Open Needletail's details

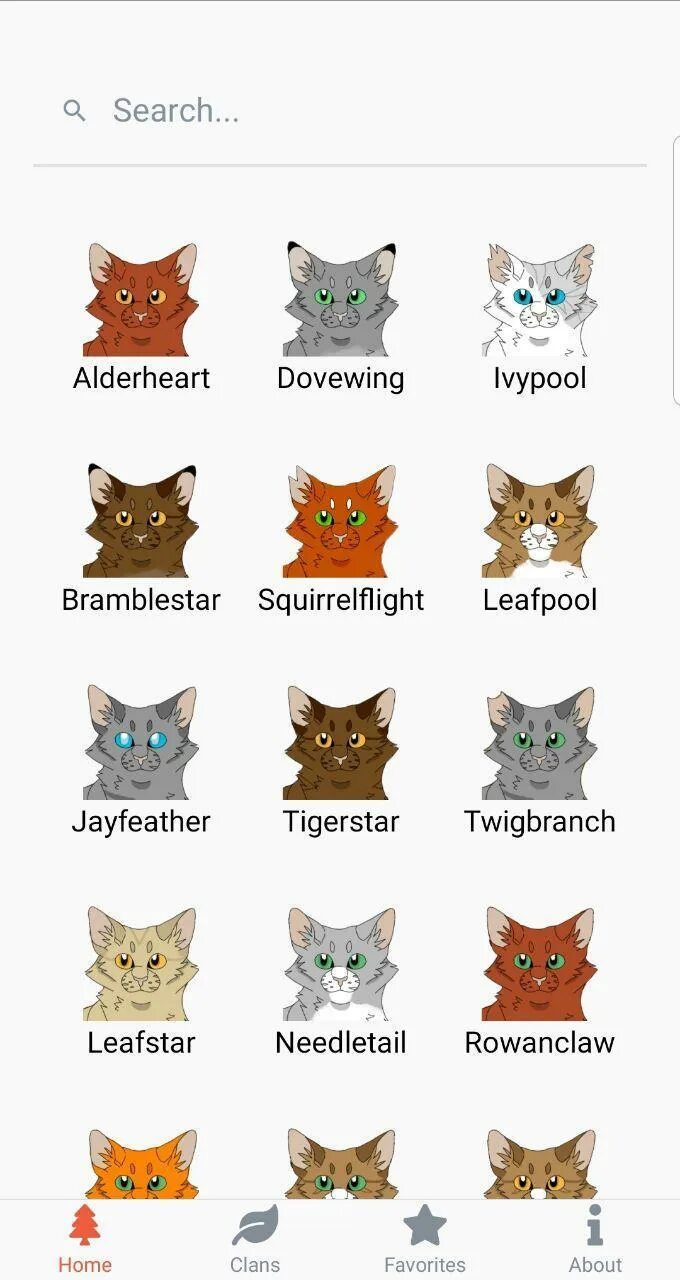(x=340, y=963)
